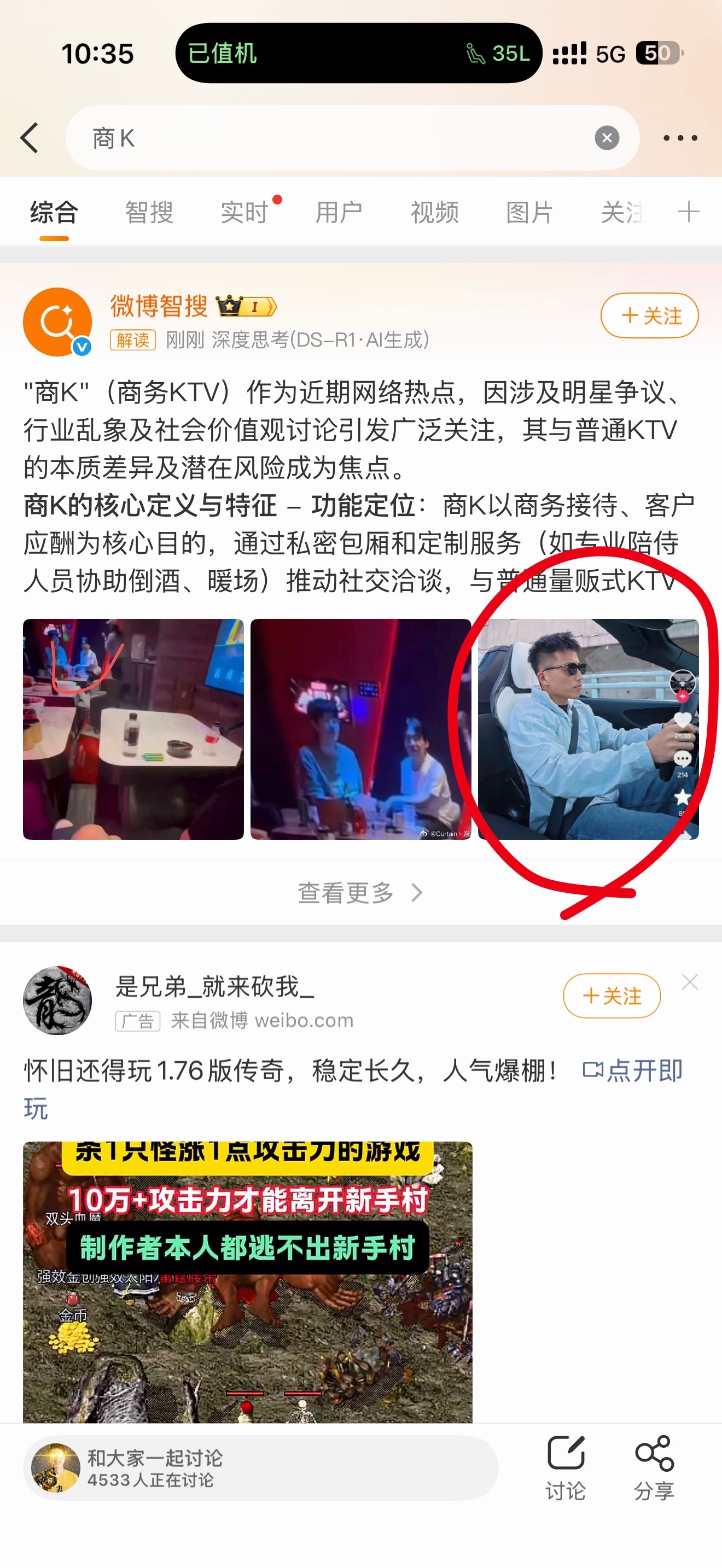Switch to the 图片 tab
The image size is (722, 1568).
point(528,212)
